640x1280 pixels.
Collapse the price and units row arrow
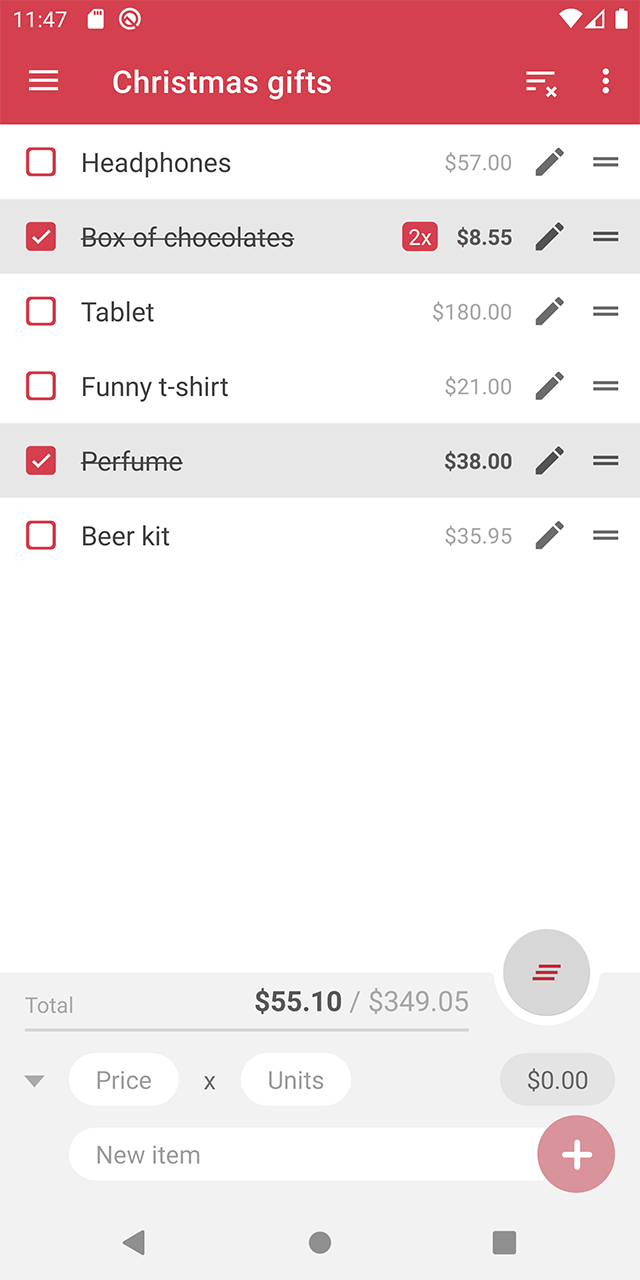(x=35, y=1081)
